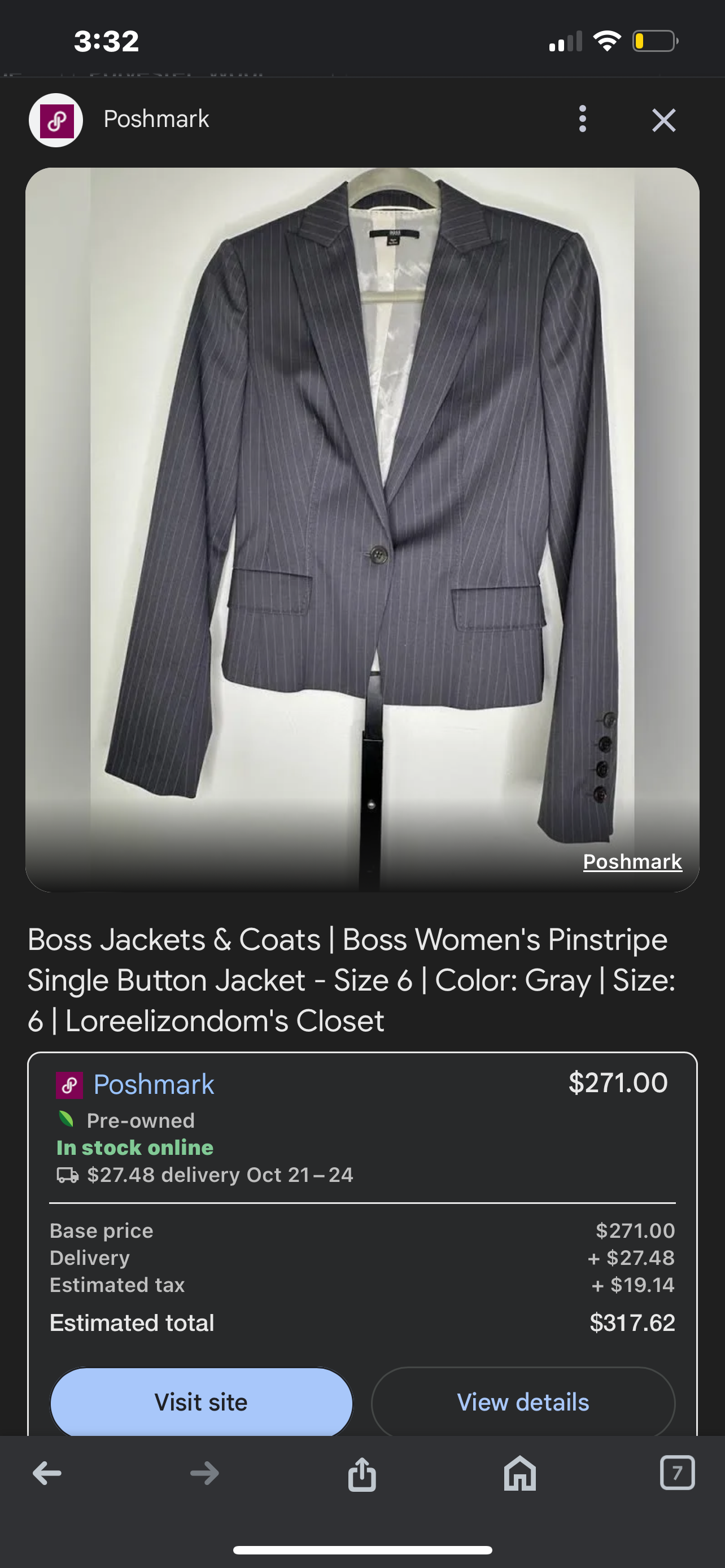Open the tab switcher showing 7 tabs
The height and width of the screenshot is (1568, 725).
point(677,1474)
